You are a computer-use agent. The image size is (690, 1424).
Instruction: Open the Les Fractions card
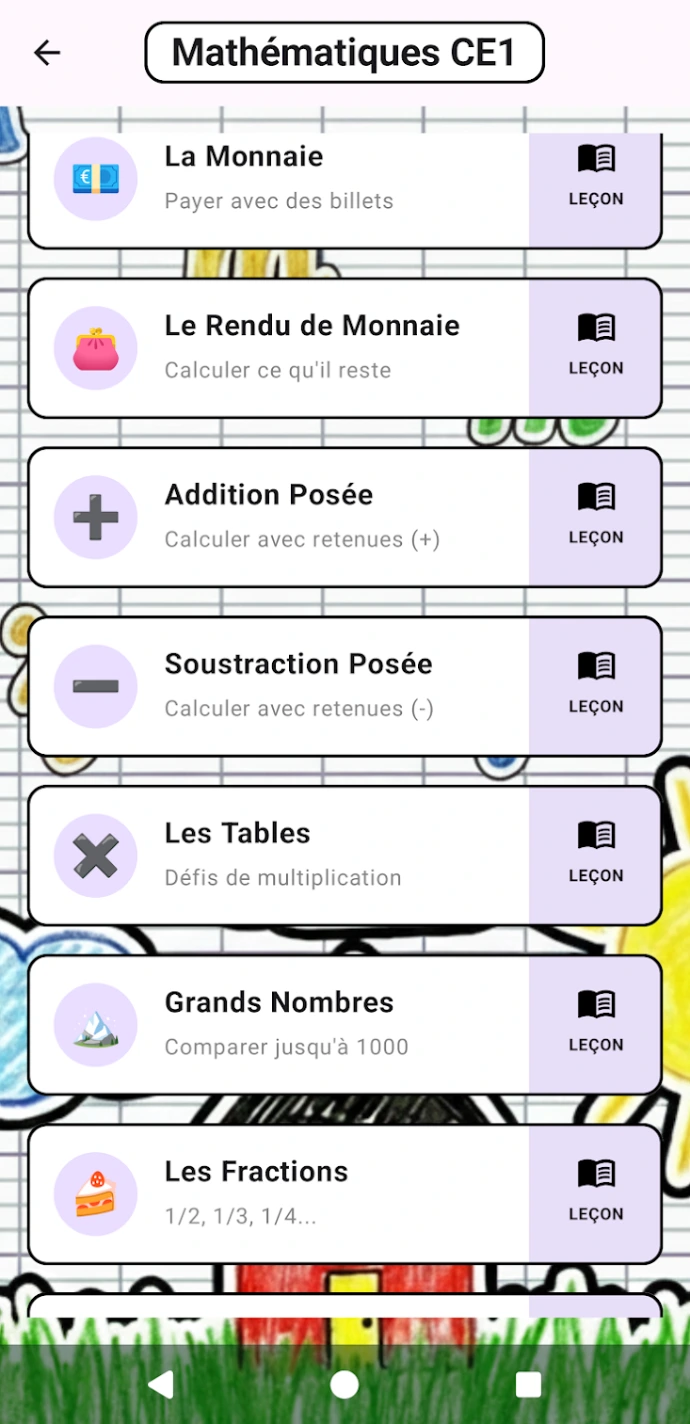click(x=280, y=1193)
